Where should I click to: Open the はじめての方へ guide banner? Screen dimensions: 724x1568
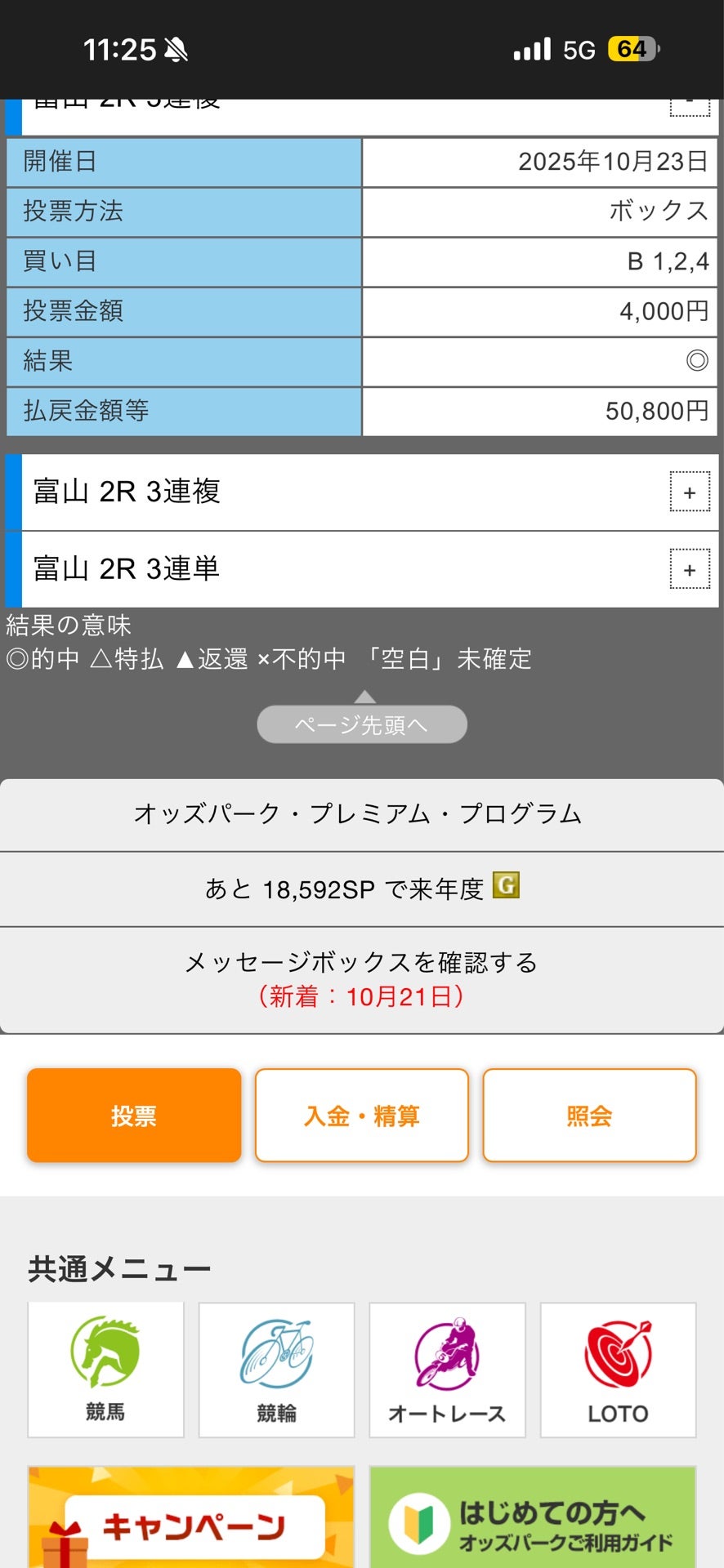point(533,1519)
